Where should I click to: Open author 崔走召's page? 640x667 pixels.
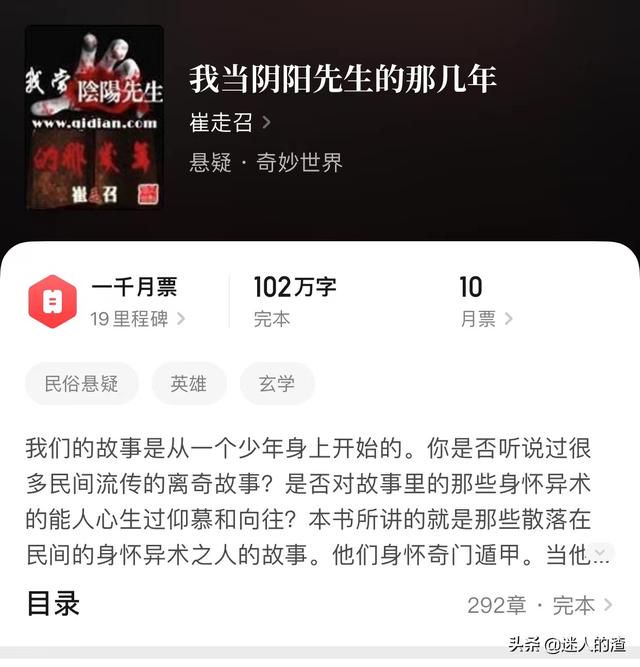coord(230,123)
